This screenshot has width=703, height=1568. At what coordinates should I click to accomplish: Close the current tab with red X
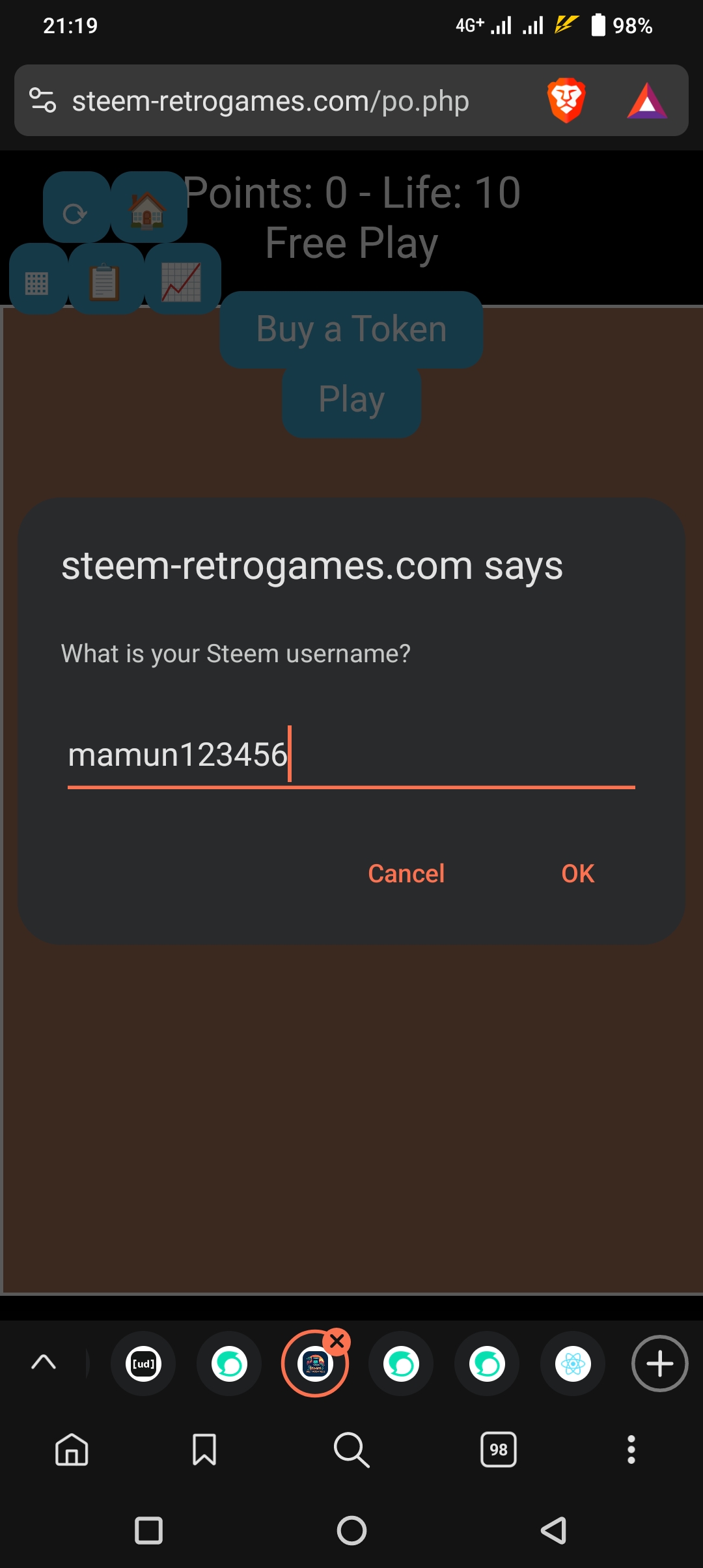point(337,1341)
